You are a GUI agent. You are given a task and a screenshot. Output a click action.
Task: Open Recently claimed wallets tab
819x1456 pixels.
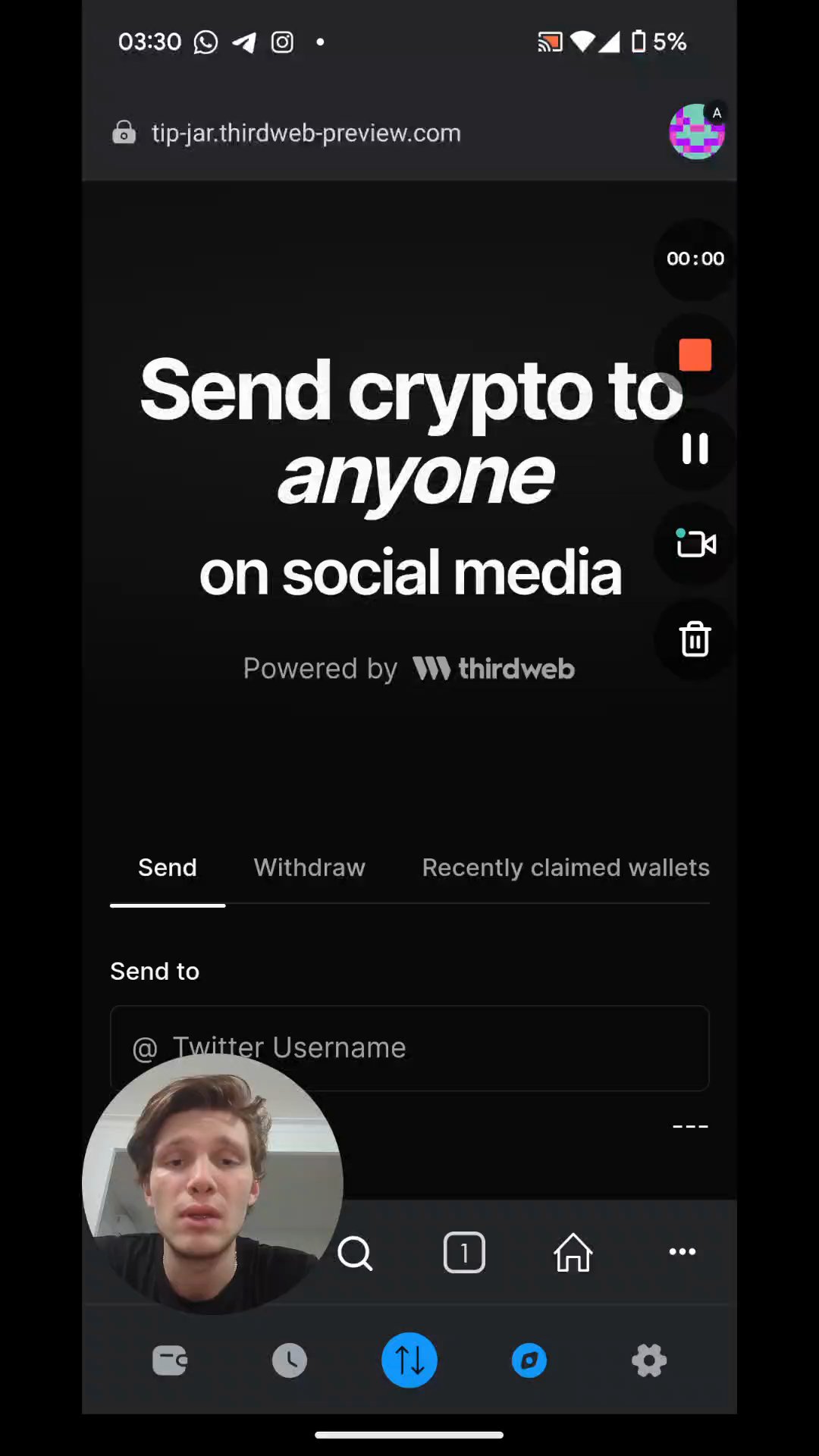[566, 868]
